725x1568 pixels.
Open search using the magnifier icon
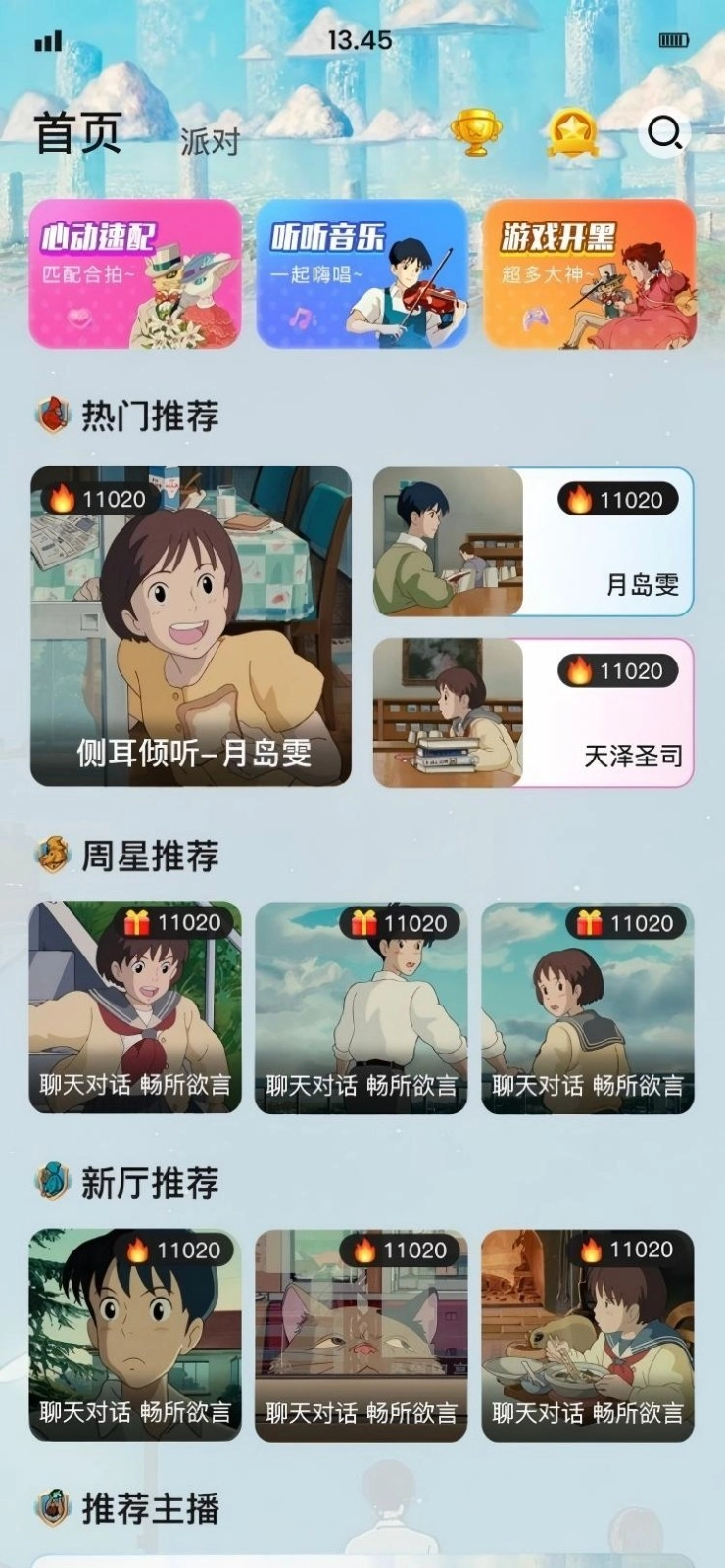[666, 134]
